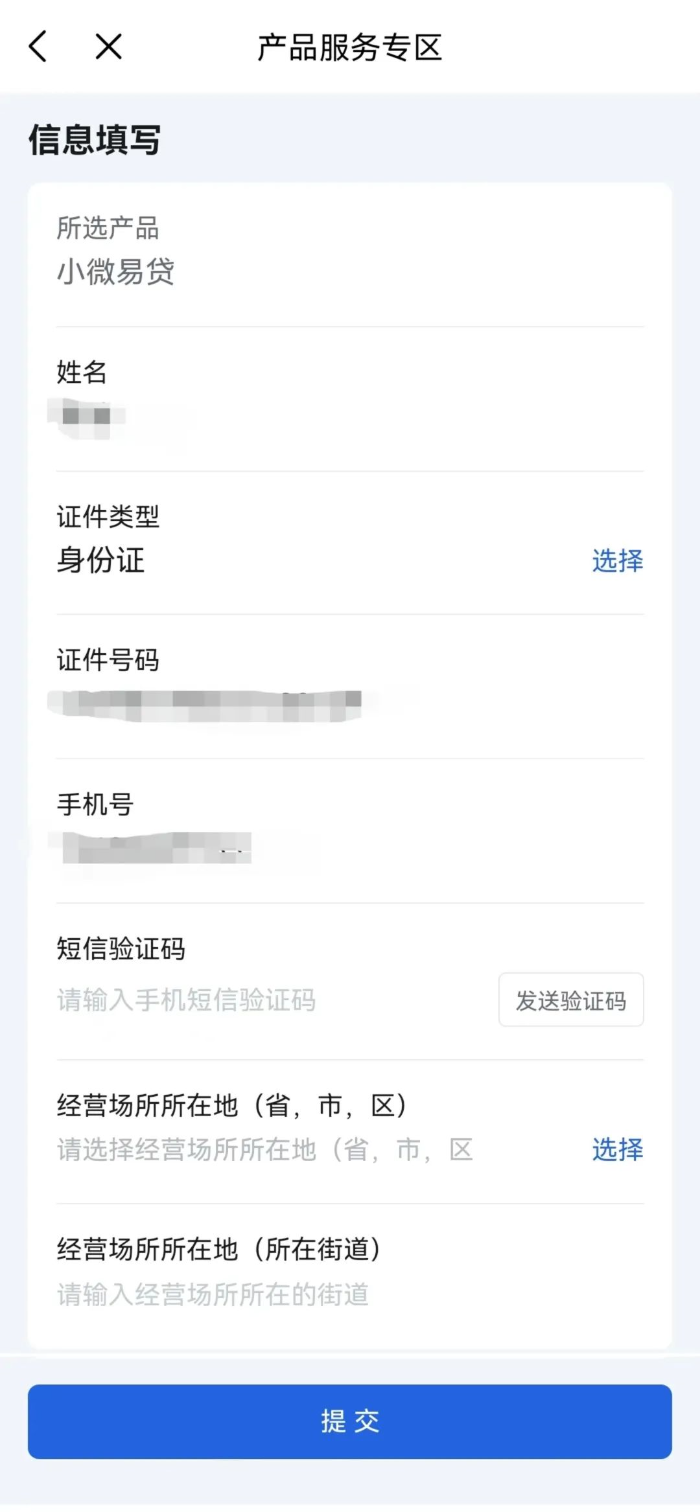Tap 选择 for 经营场所所在地 省市区
This screenshot has height=1512, width=700.
coord(617,1150)
